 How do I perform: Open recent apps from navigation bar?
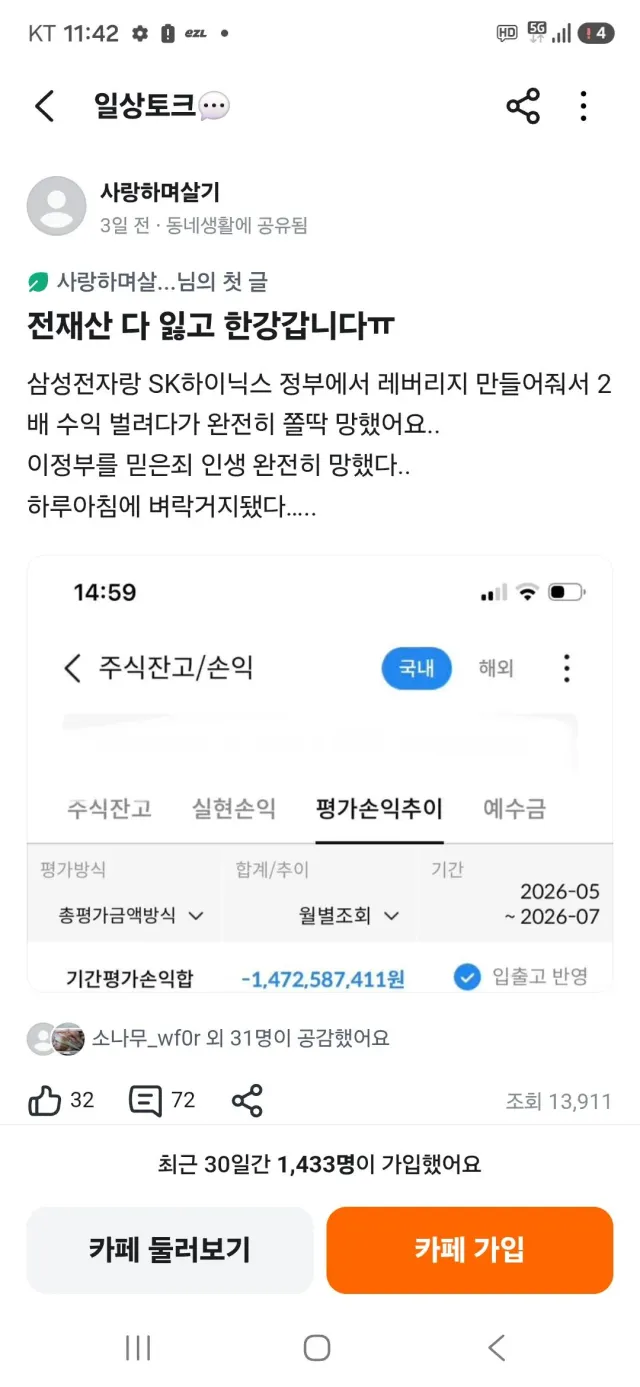click(138, 1347)
